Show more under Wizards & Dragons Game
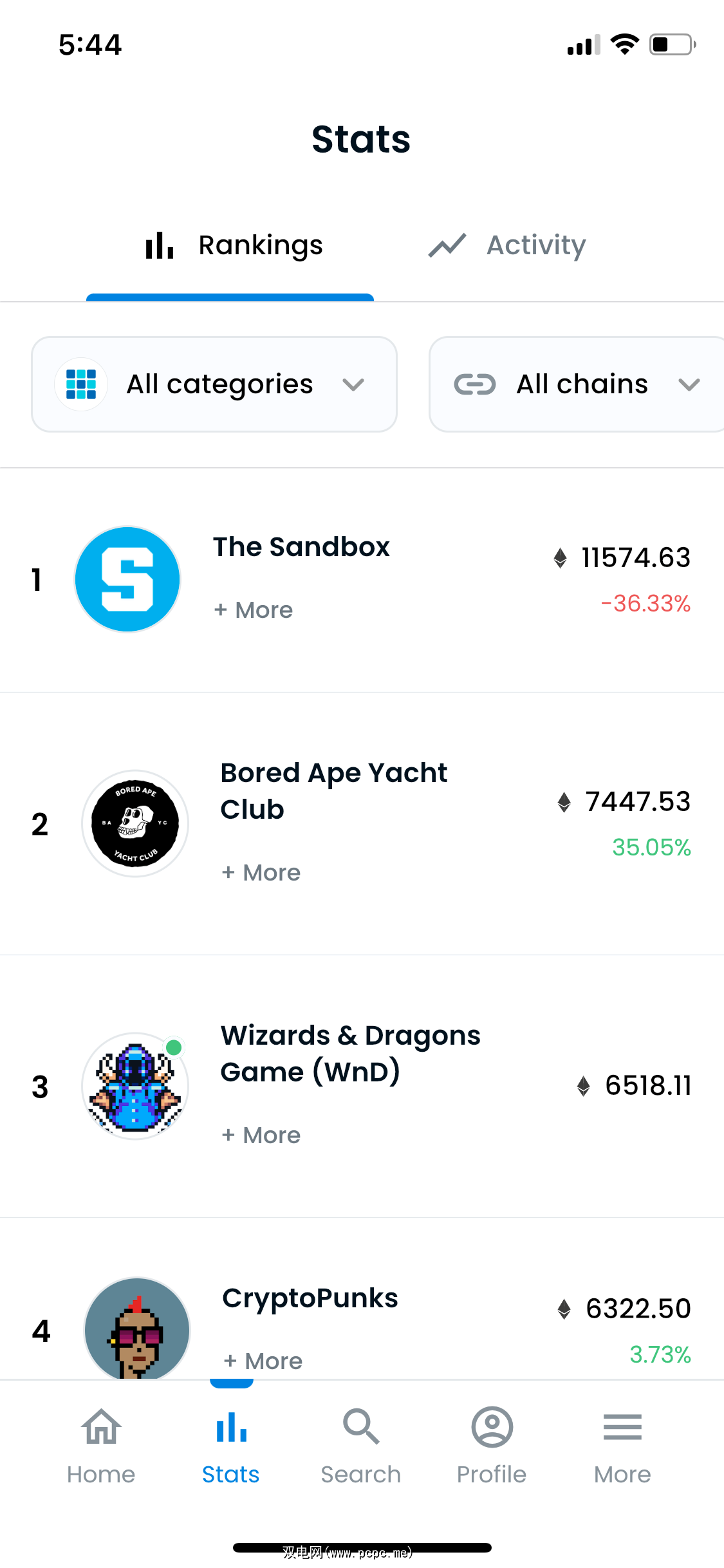This screenshot has width=724, height=1568. 261,1135
